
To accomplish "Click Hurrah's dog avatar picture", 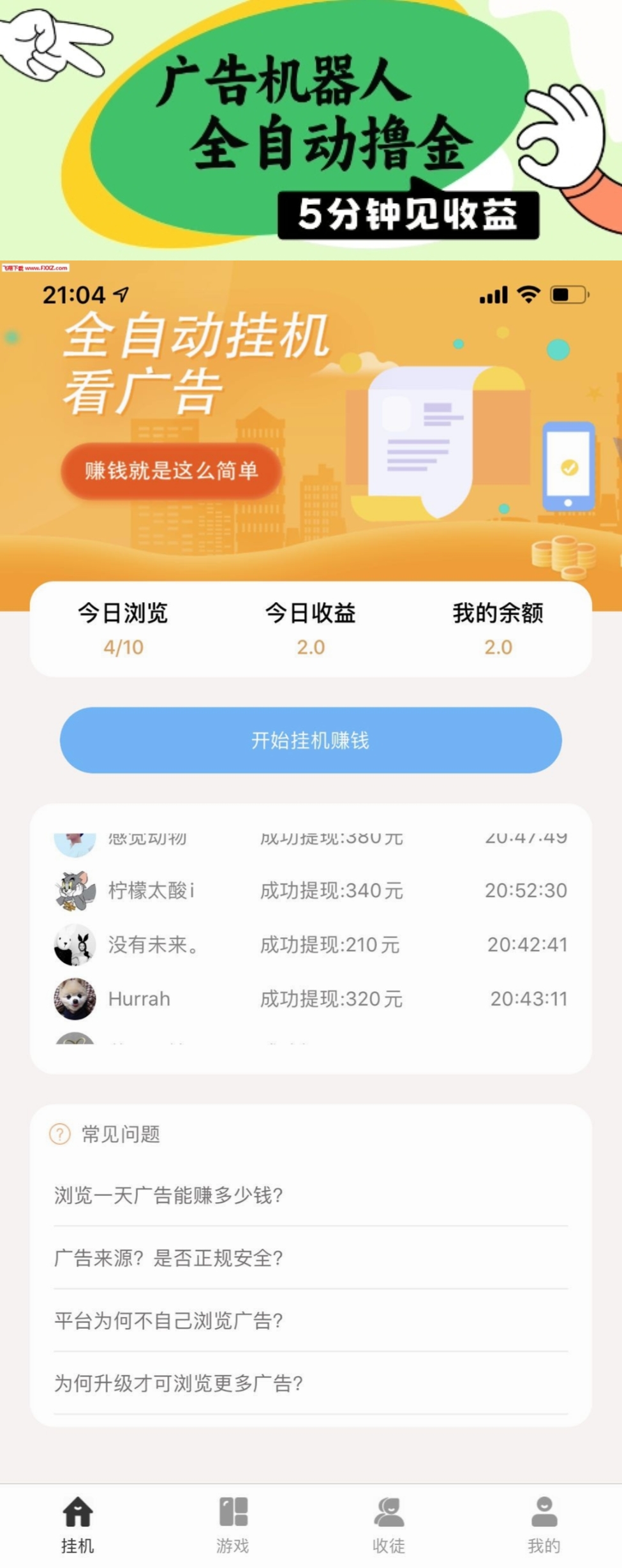I will (x=75, y=999).
